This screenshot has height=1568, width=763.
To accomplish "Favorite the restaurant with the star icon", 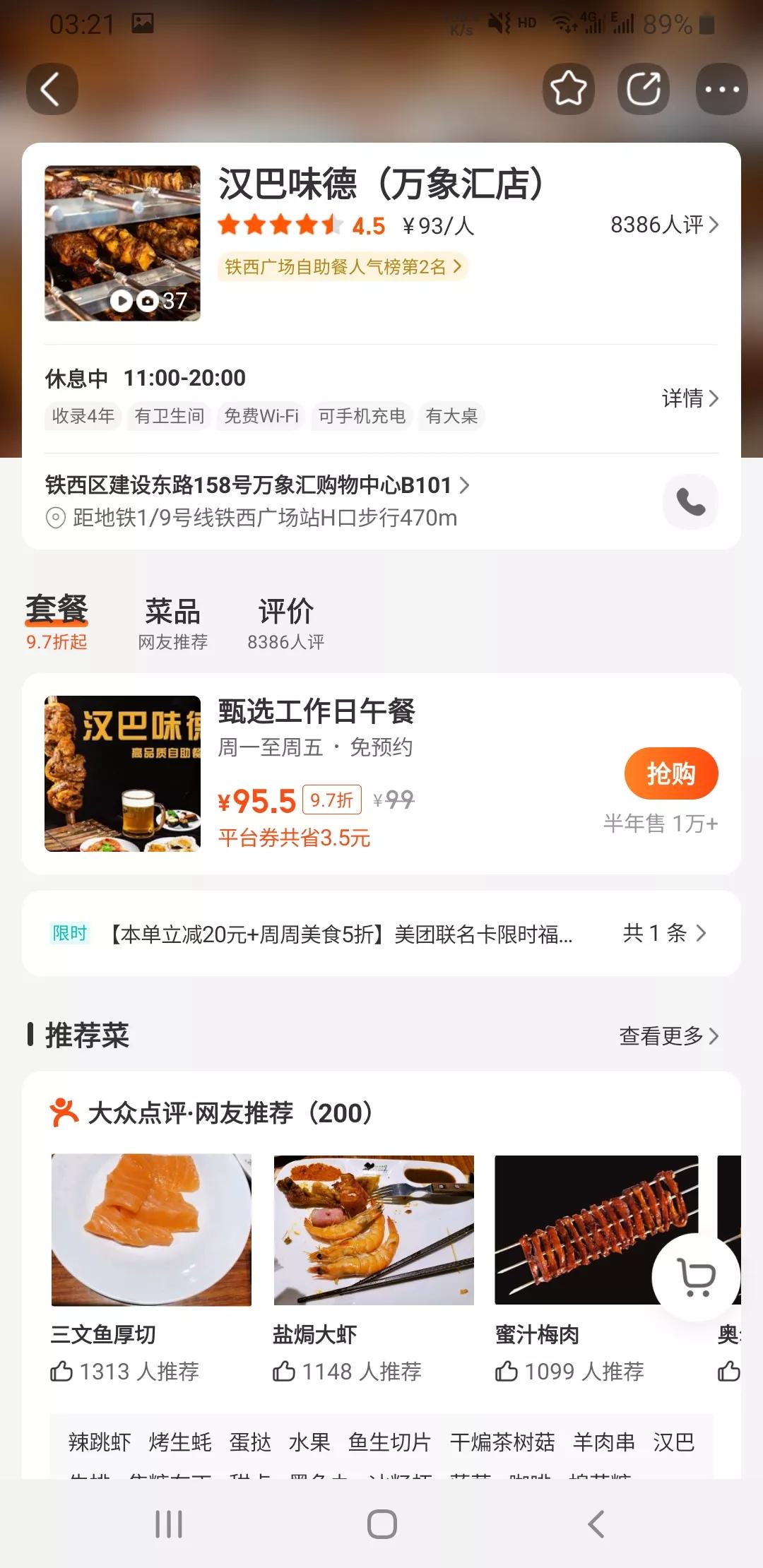I will coord(568,89).
